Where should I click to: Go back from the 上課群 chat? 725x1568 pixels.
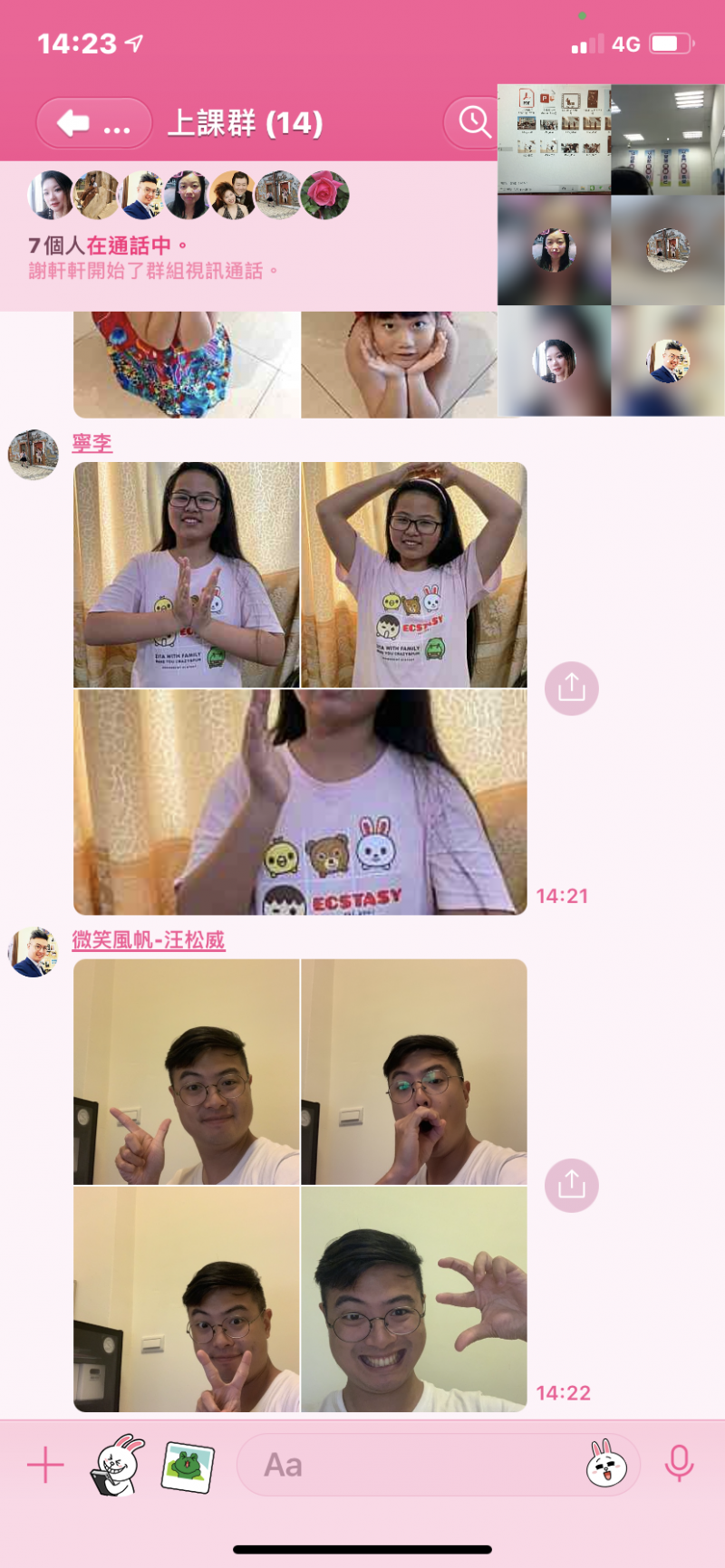tap(92, 123)
